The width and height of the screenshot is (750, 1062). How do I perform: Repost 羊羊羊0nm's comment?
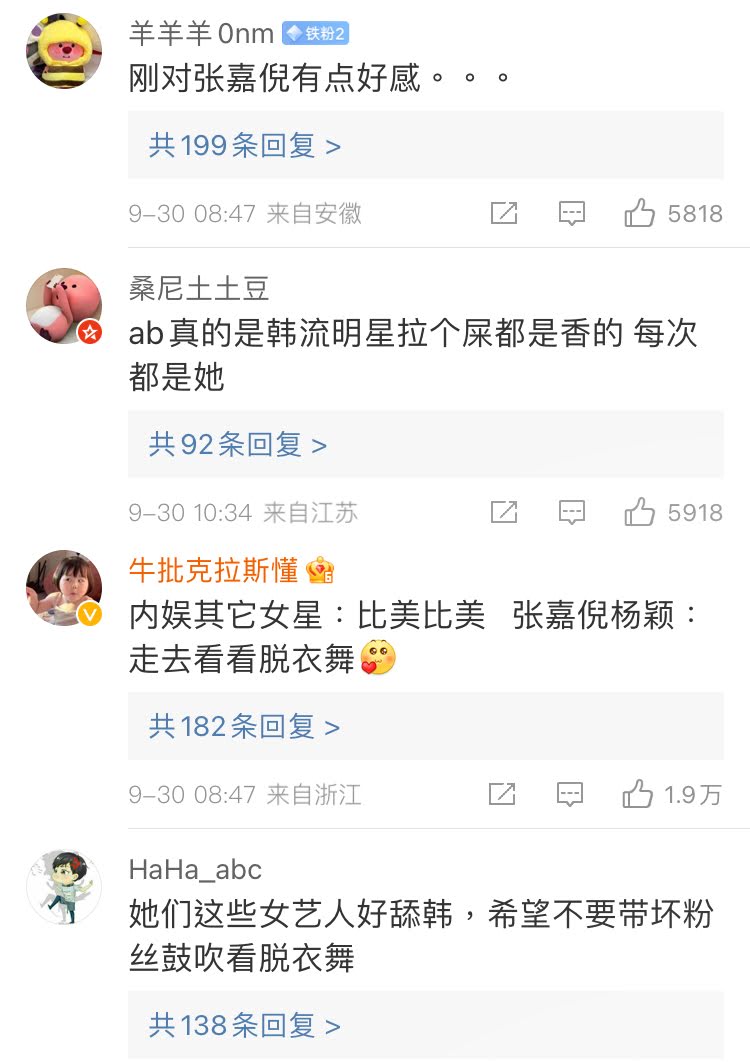[x=503, y=213]
